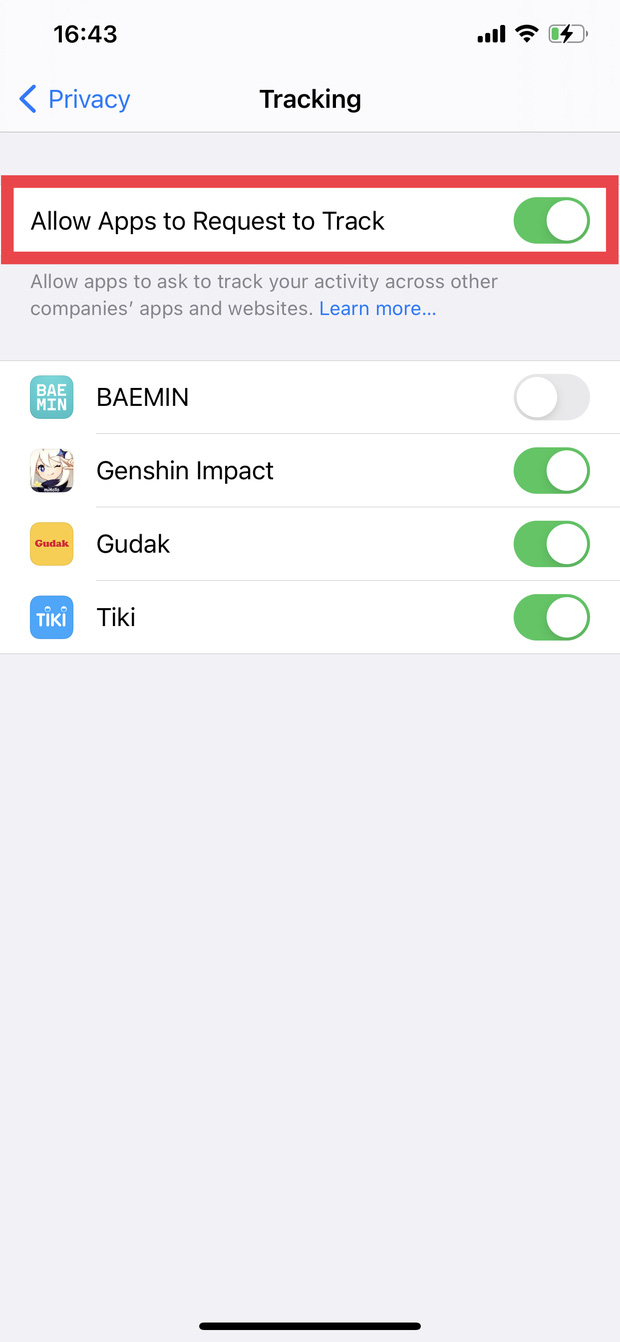Toggle off Tiki tracking permission
The image size is (620, 1342).
[551, 618]
